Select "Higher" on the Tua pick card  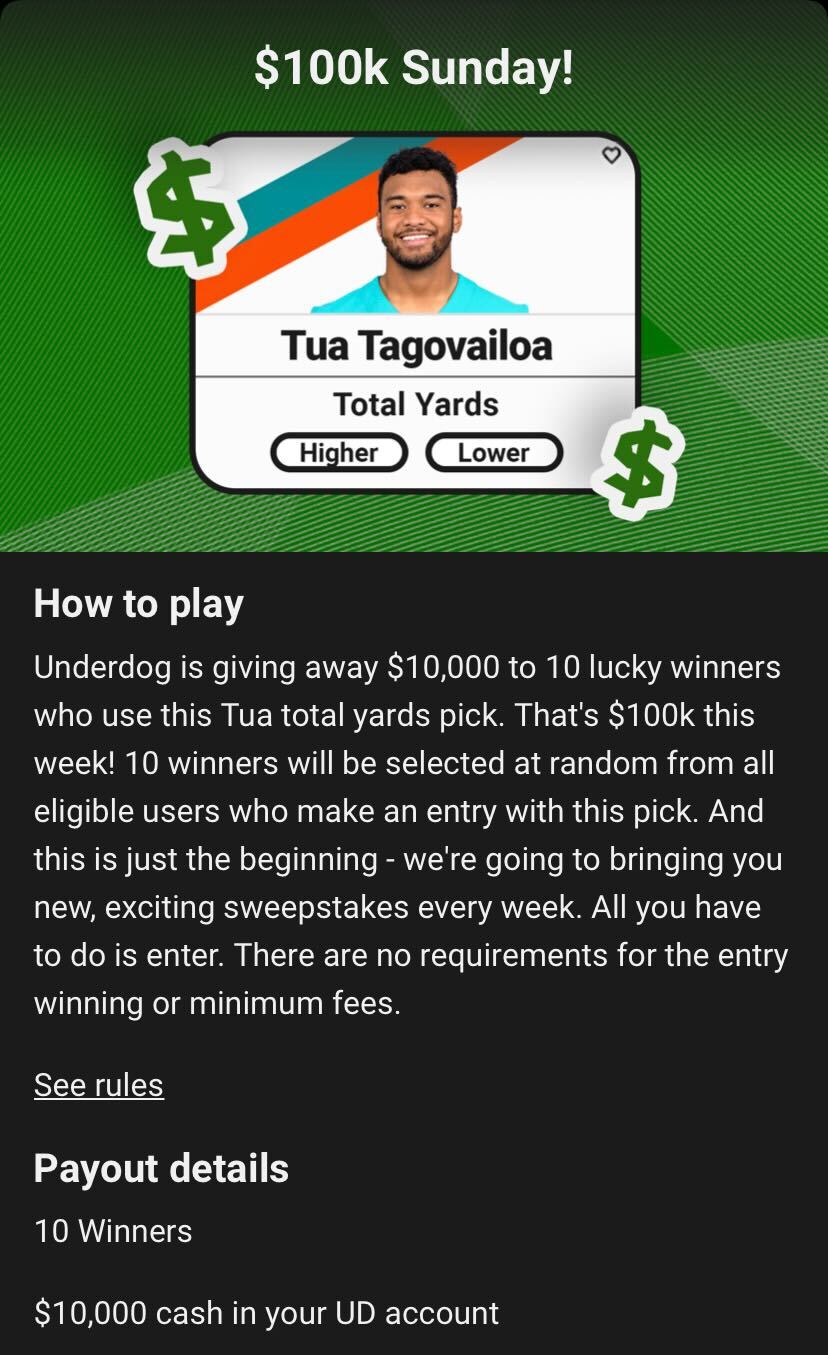coord(338,452)
